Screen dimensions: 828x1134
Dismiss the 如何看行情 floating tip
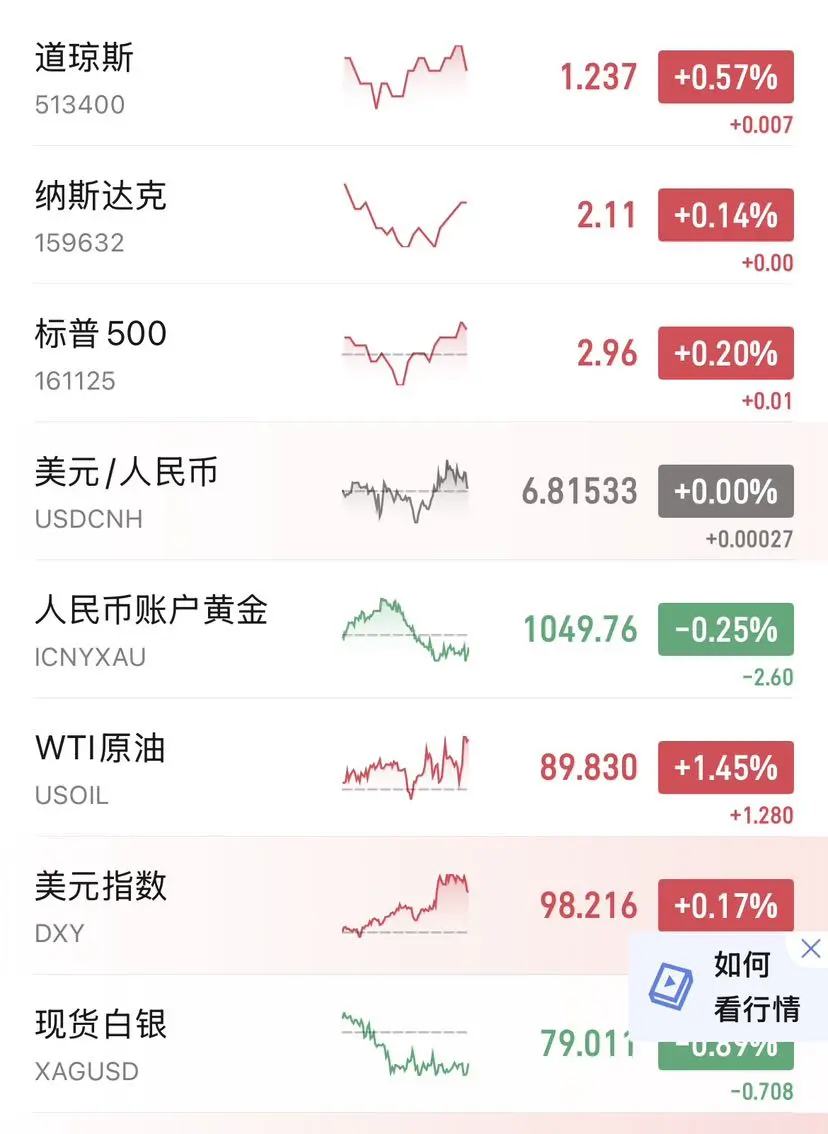tap(811, 948)
